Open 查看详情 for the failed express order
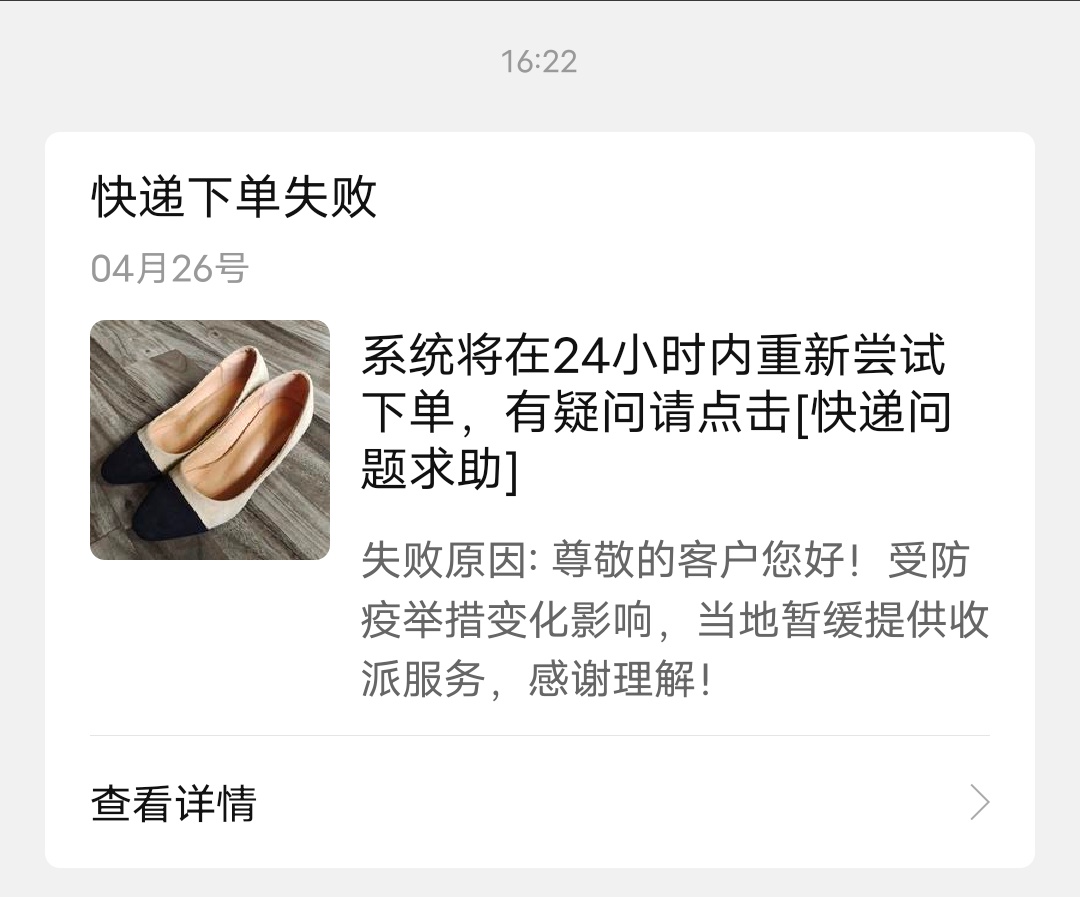 tap(538, 803)
